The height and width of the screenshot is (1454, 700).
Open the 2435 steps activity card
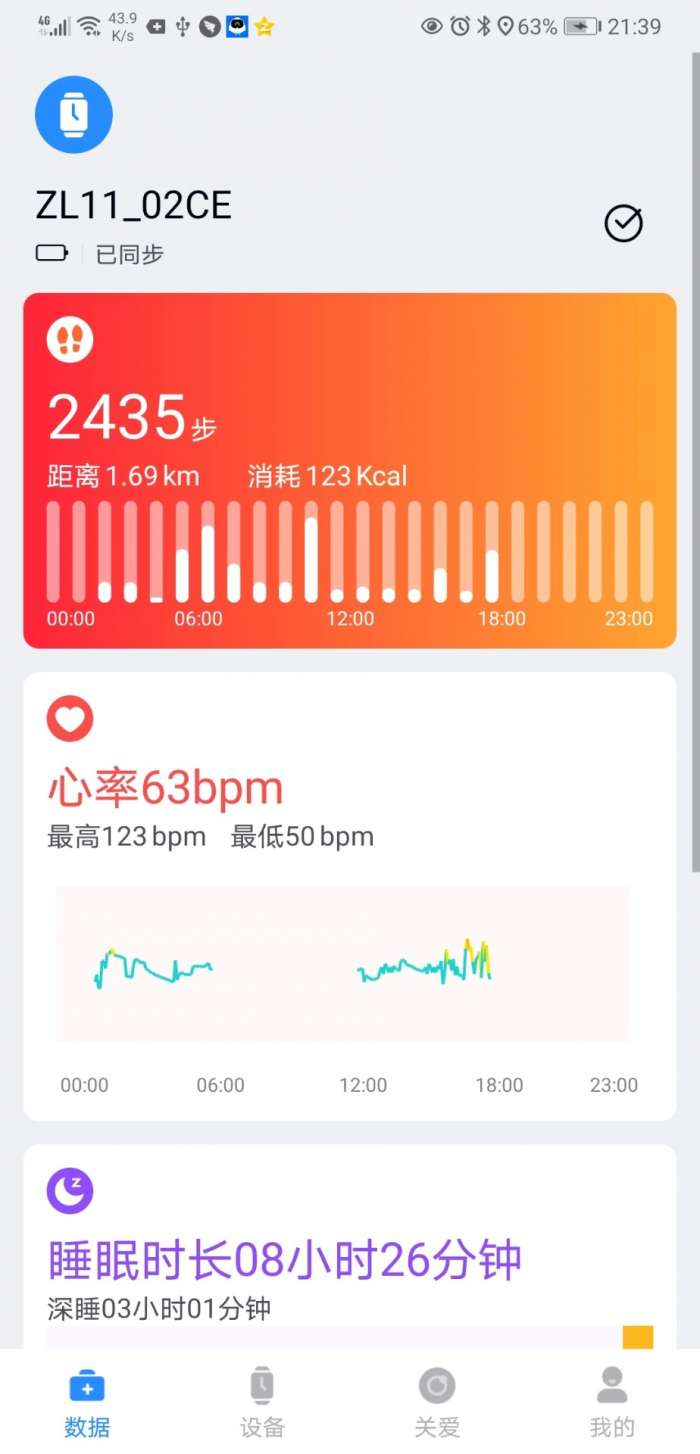tap(349, 470)
